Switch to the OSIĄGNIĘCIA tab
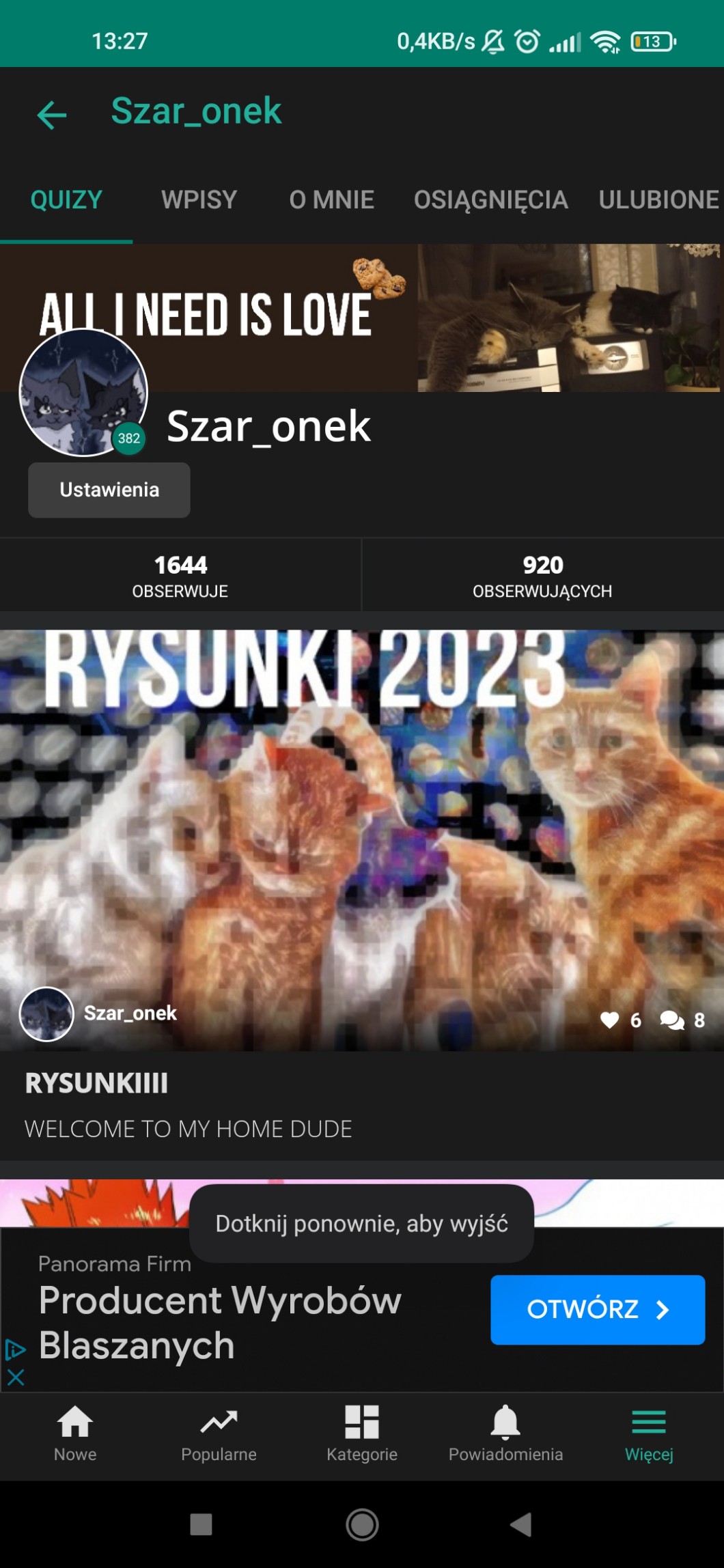Viewport: 724px width, 1568px height. click(490, 200)
